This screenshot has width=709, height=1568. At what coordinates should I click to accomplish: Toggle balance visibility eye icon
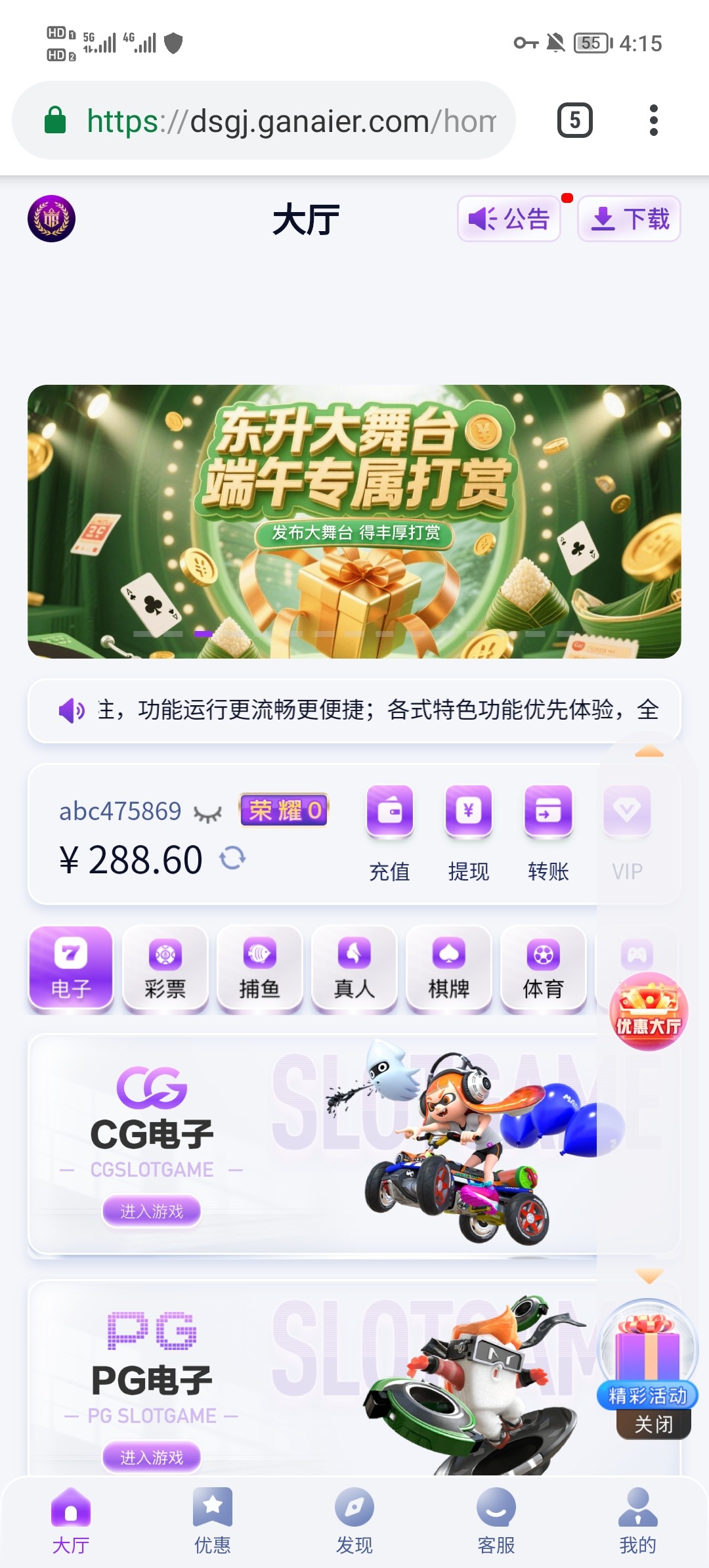(207, 814)
